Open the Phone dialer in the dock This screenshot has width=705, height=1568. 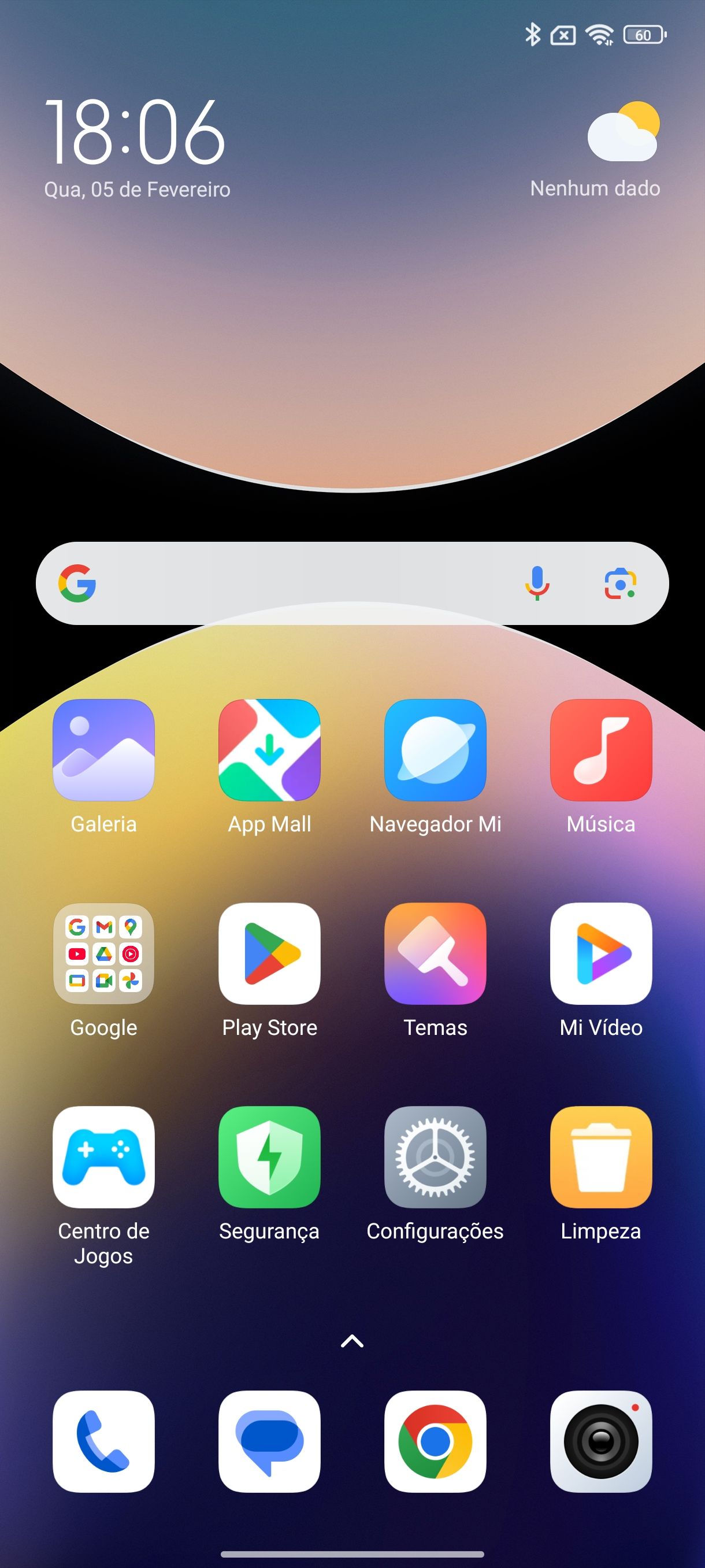point(103,1441)
